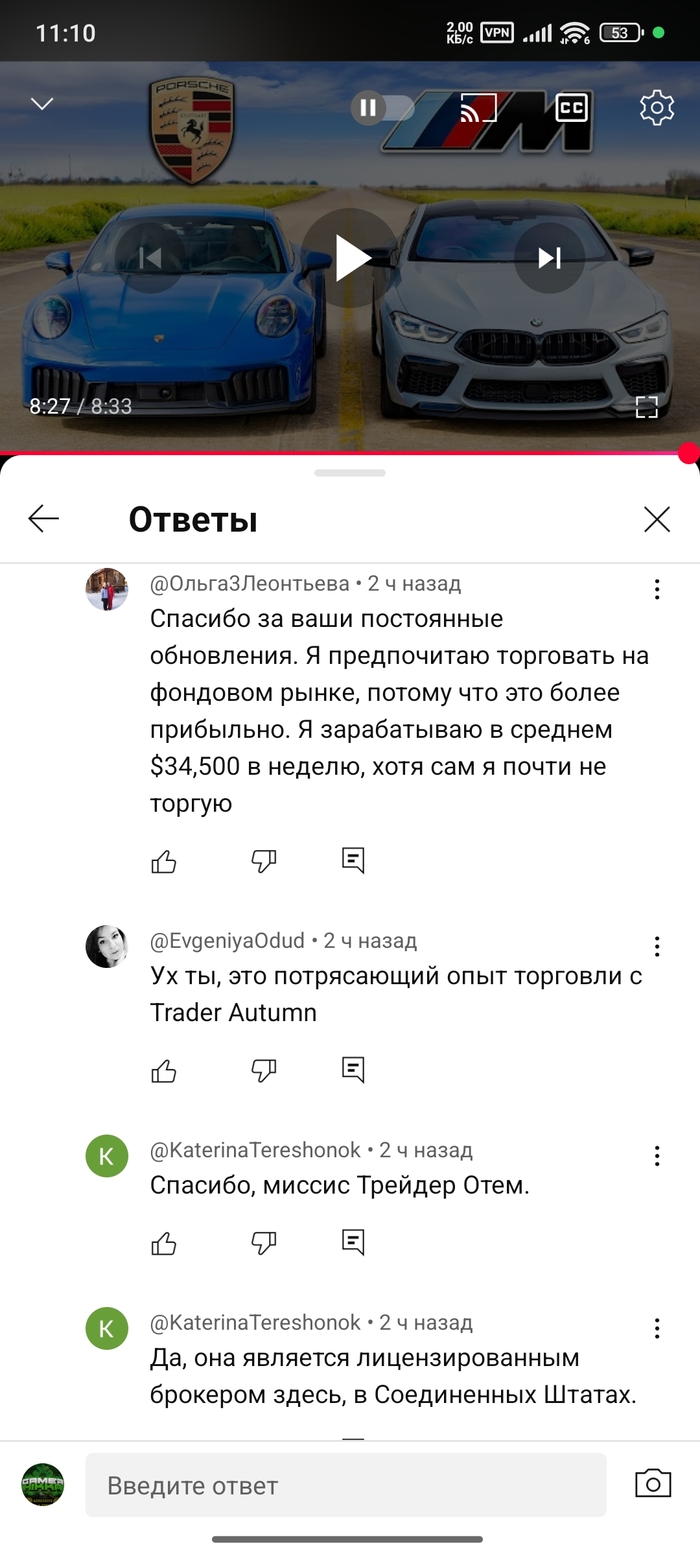Minimize the video player
Image resolution: width=700 pixels, height=1556 pixels.
tap(42, 104)
